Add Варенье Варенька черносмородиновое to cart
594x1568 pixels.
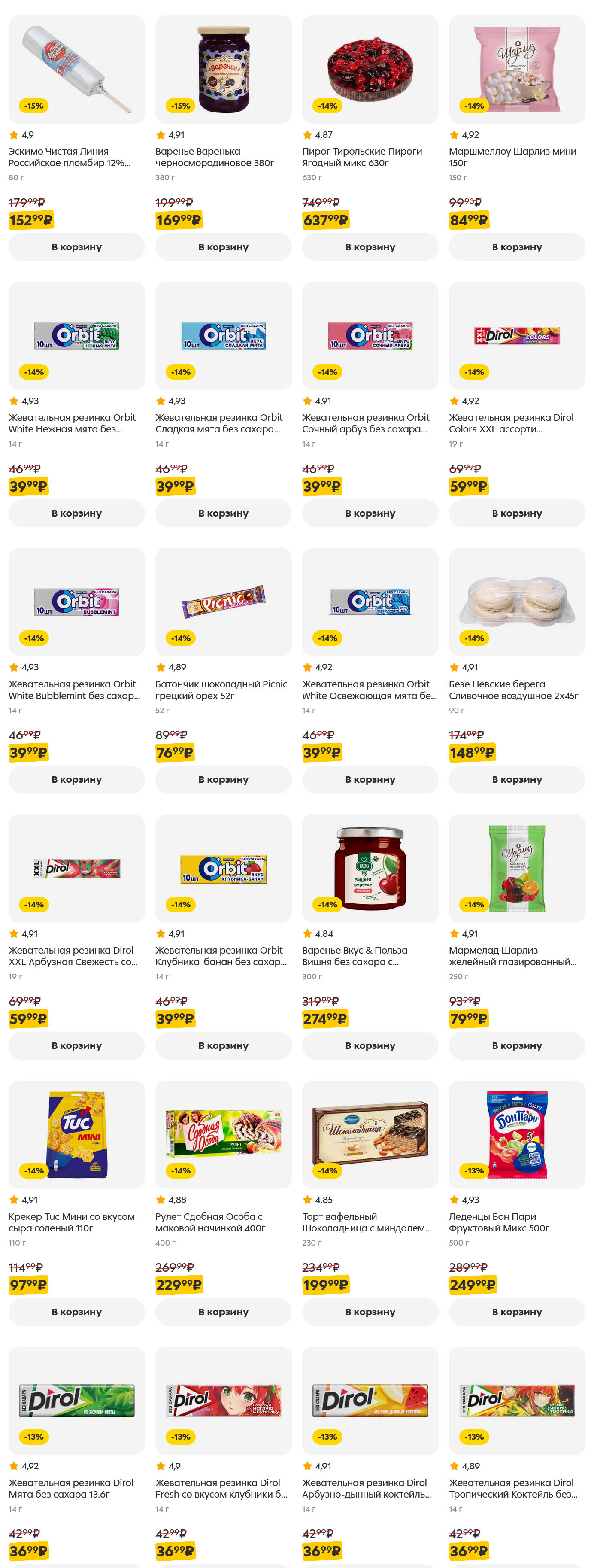223,247
